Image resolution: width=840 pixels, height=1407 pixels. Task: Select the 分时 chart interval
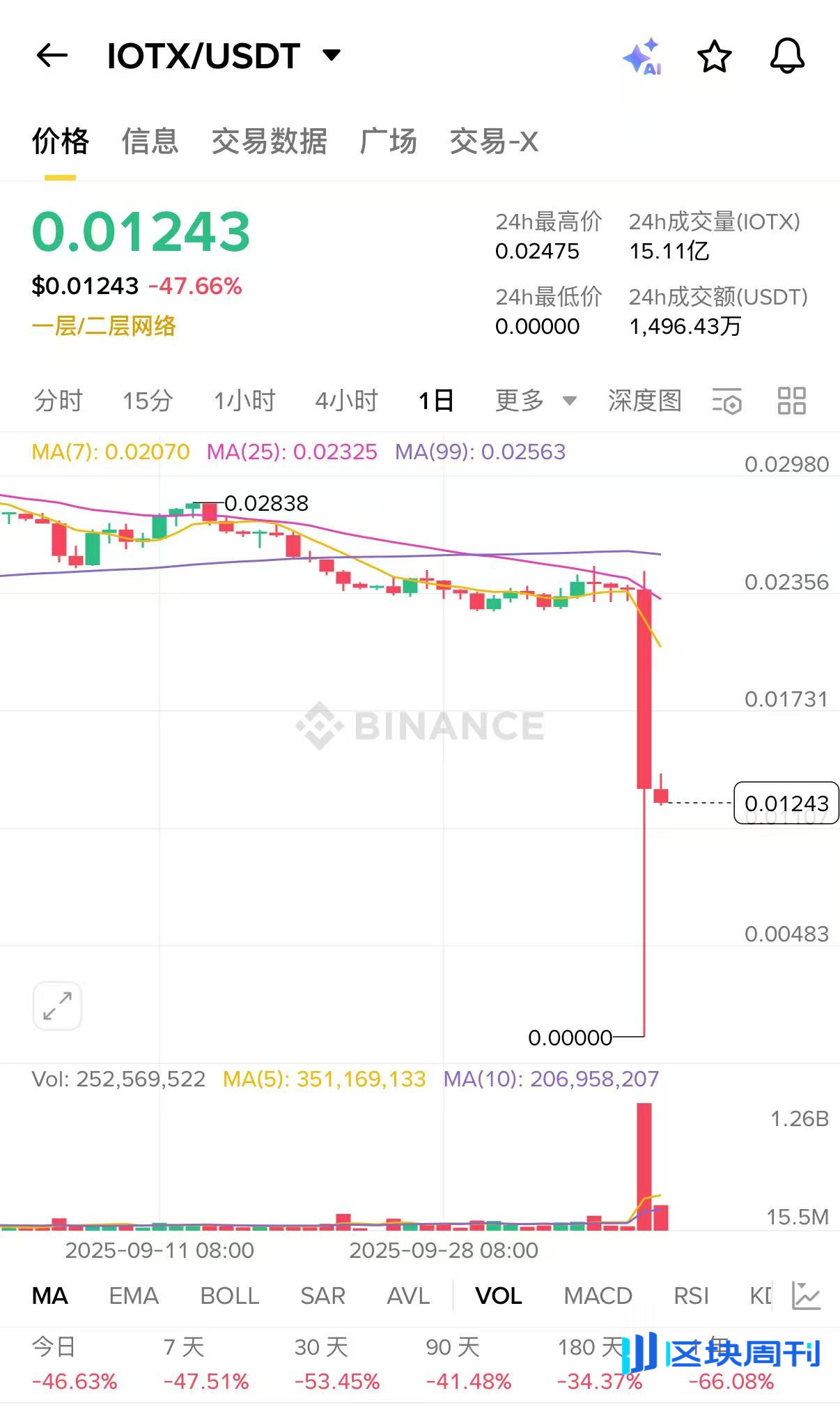tap(58, 401)
